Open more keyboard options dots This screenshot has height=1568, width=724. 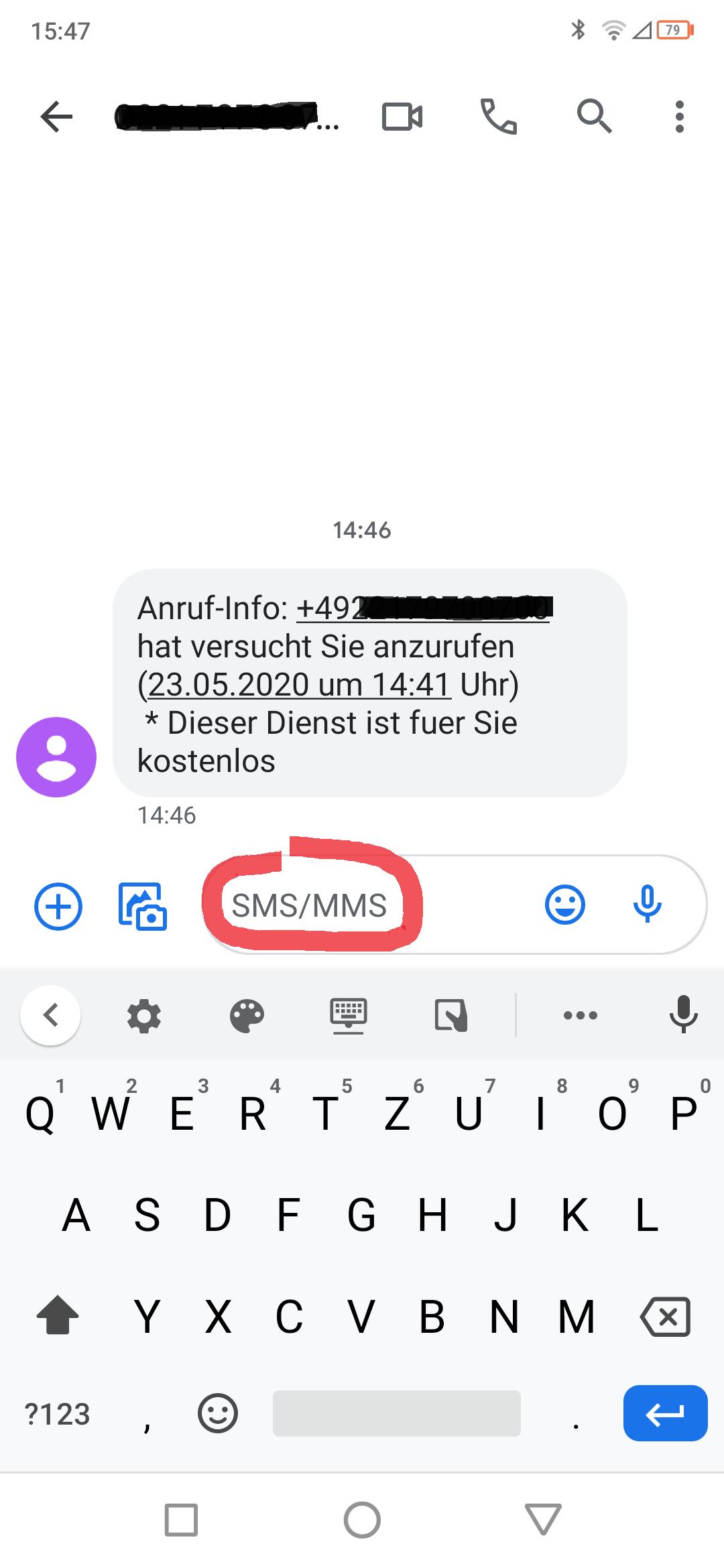581,1016
